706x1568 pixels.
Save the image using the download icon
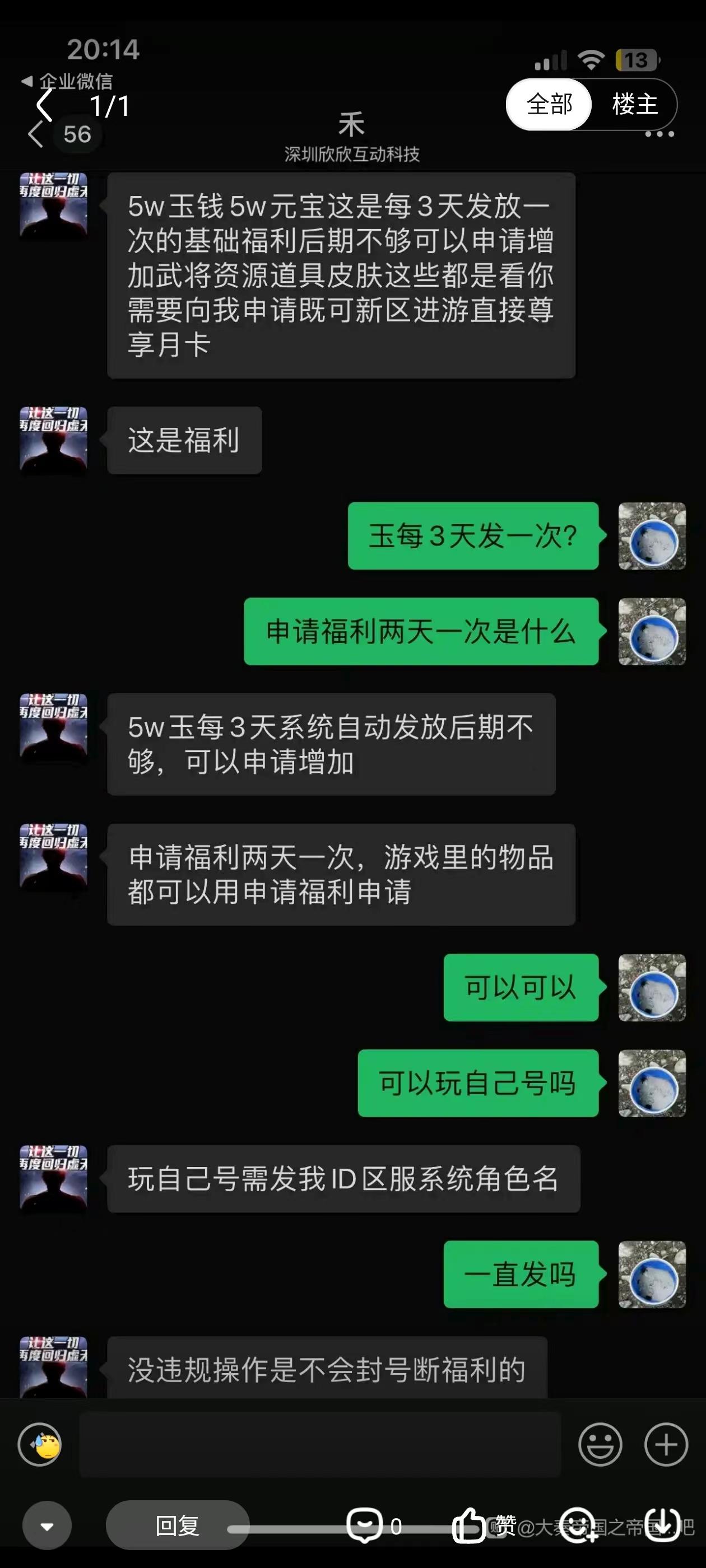(x=664, y=1525)
